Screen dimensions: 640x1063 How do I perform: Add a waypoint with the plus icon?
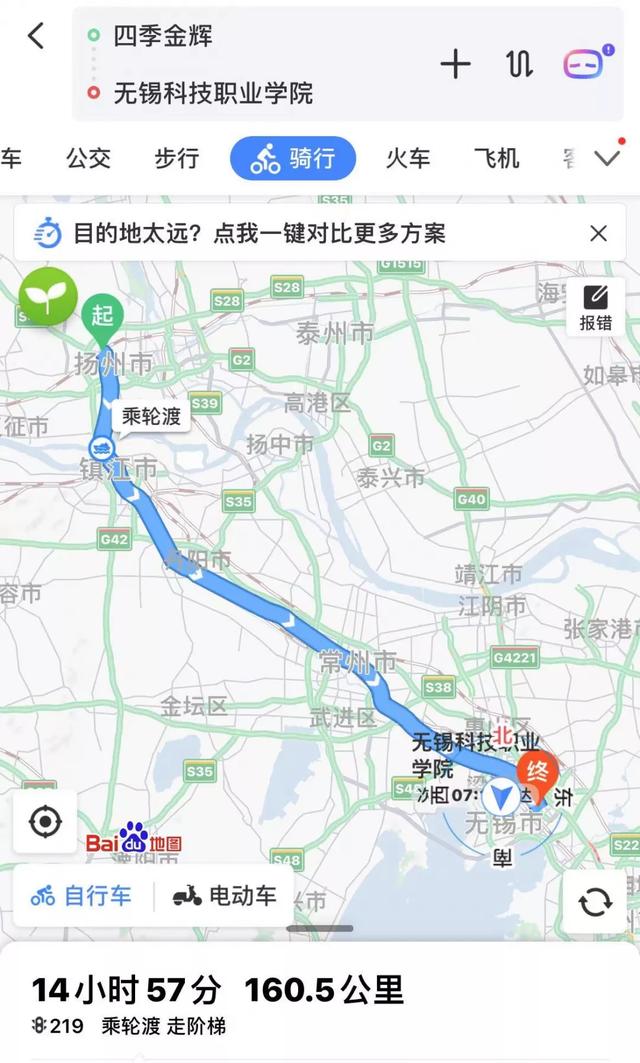tap(456, 64)
